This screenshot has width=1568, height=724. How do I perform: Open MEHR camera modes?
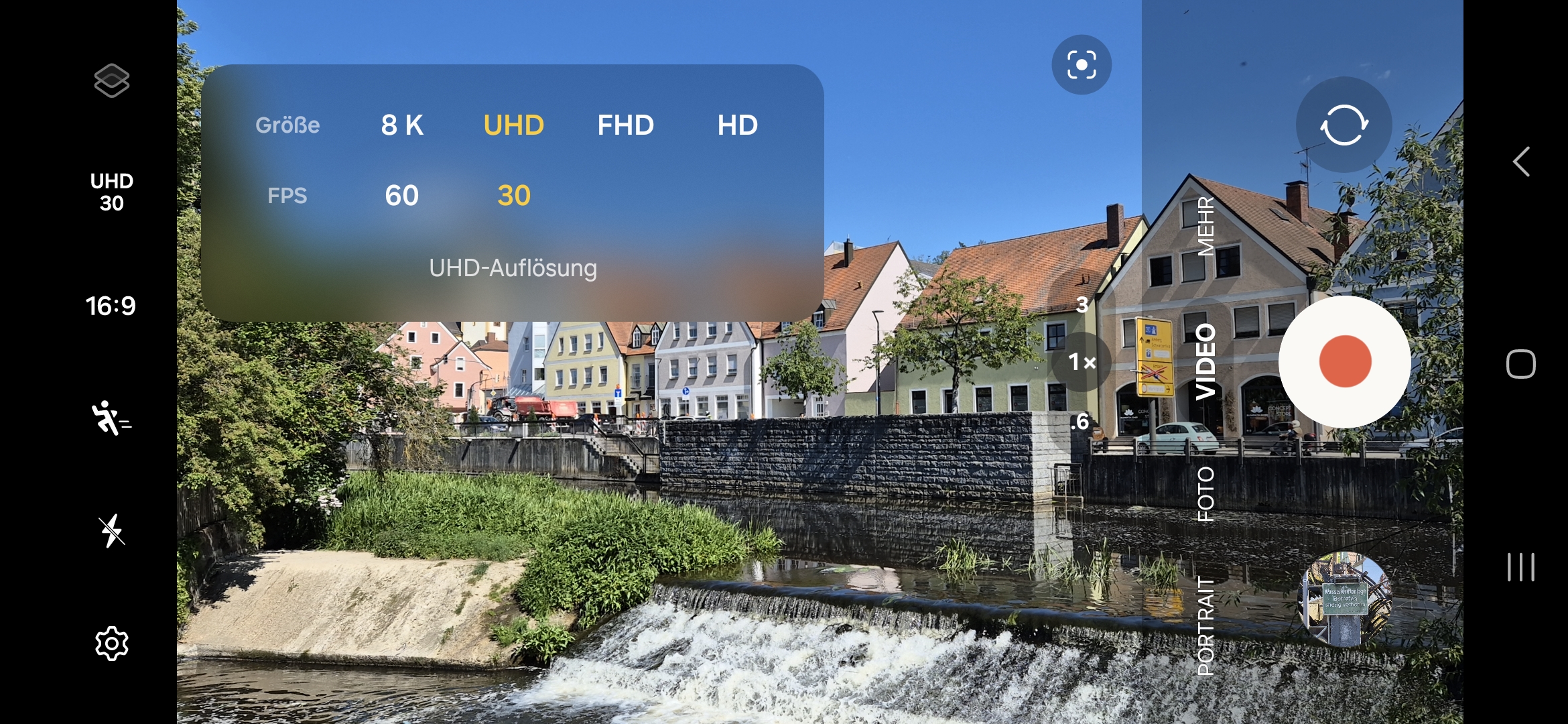pyautogui.click(x=1205, y=226)
